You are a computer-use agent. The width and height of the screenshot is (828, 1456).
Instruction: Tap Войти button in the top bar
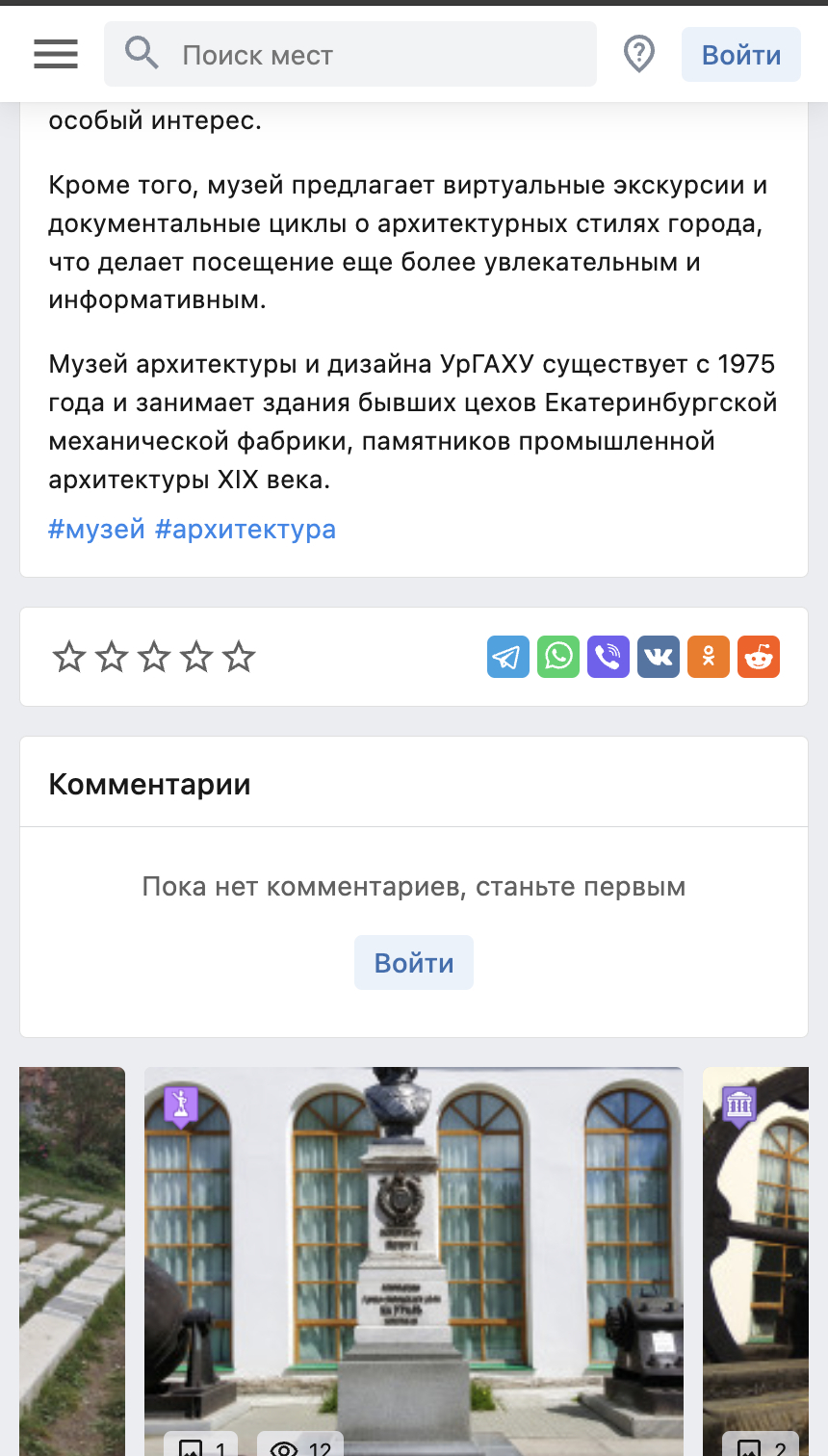tap(740, 55)
